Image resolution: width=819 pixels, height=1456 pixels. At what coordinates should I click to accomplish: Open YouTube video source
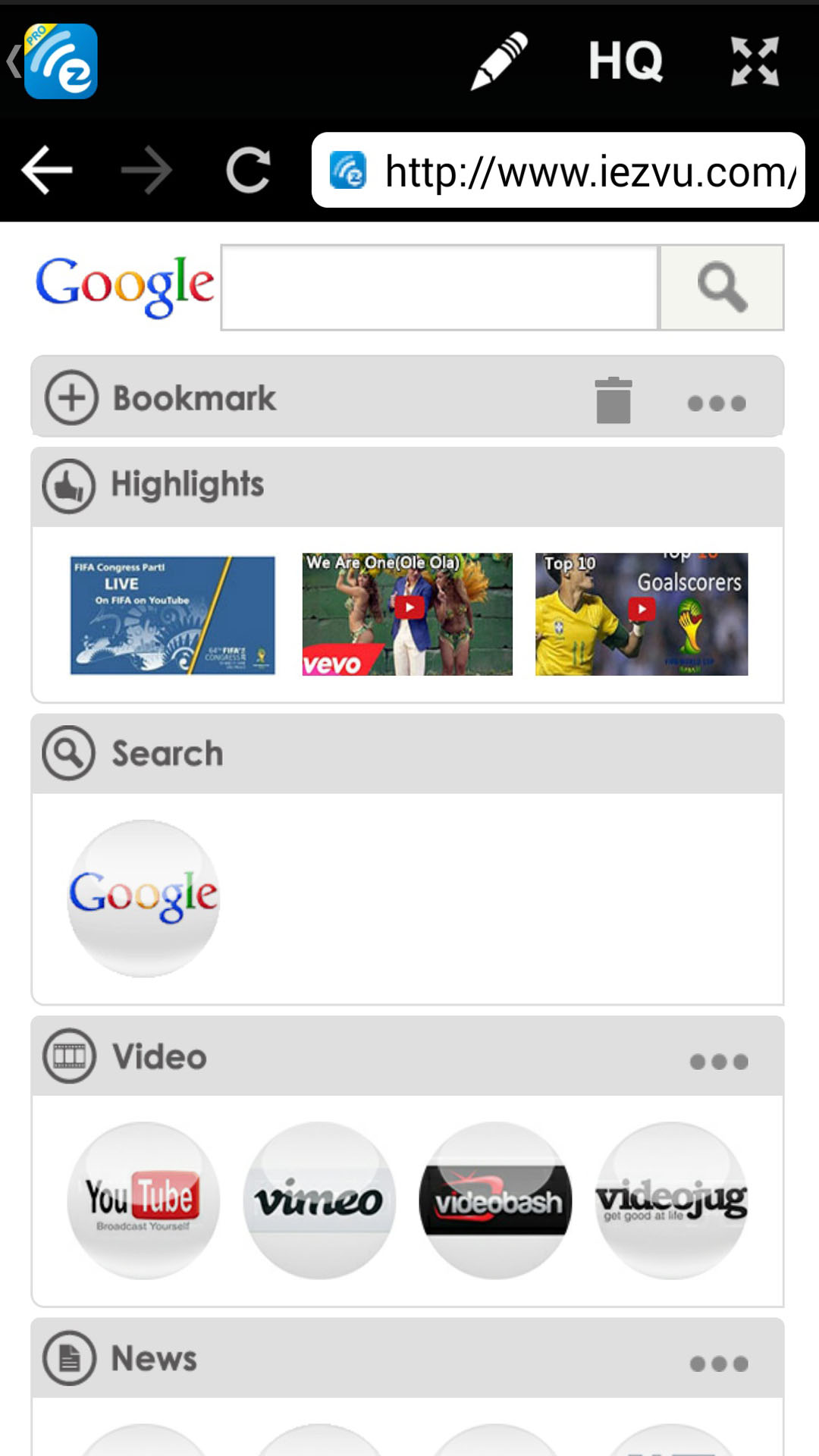pyautogui.click(x=143, y=1200)
